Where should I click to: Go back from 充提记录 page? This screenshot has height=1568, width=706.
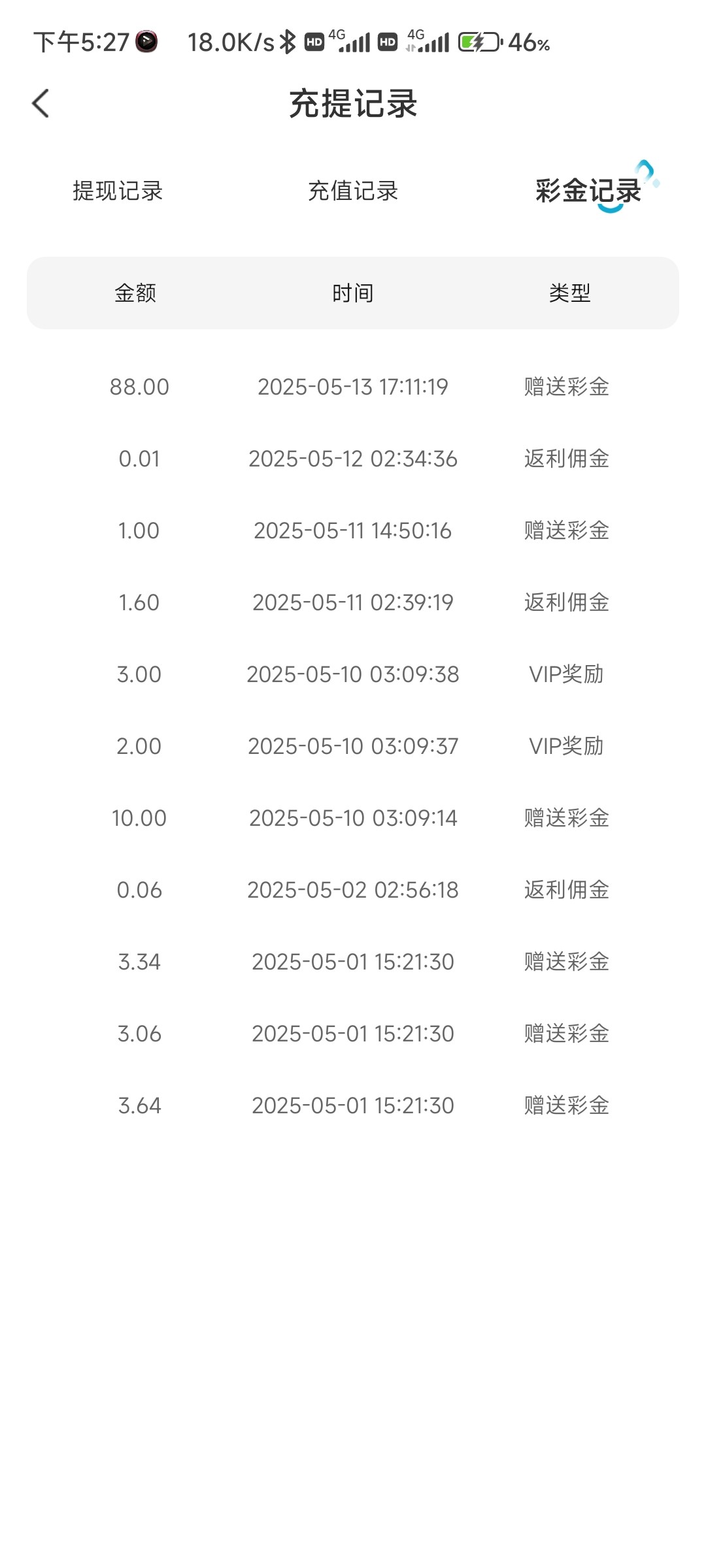click(x=41, y=103)
